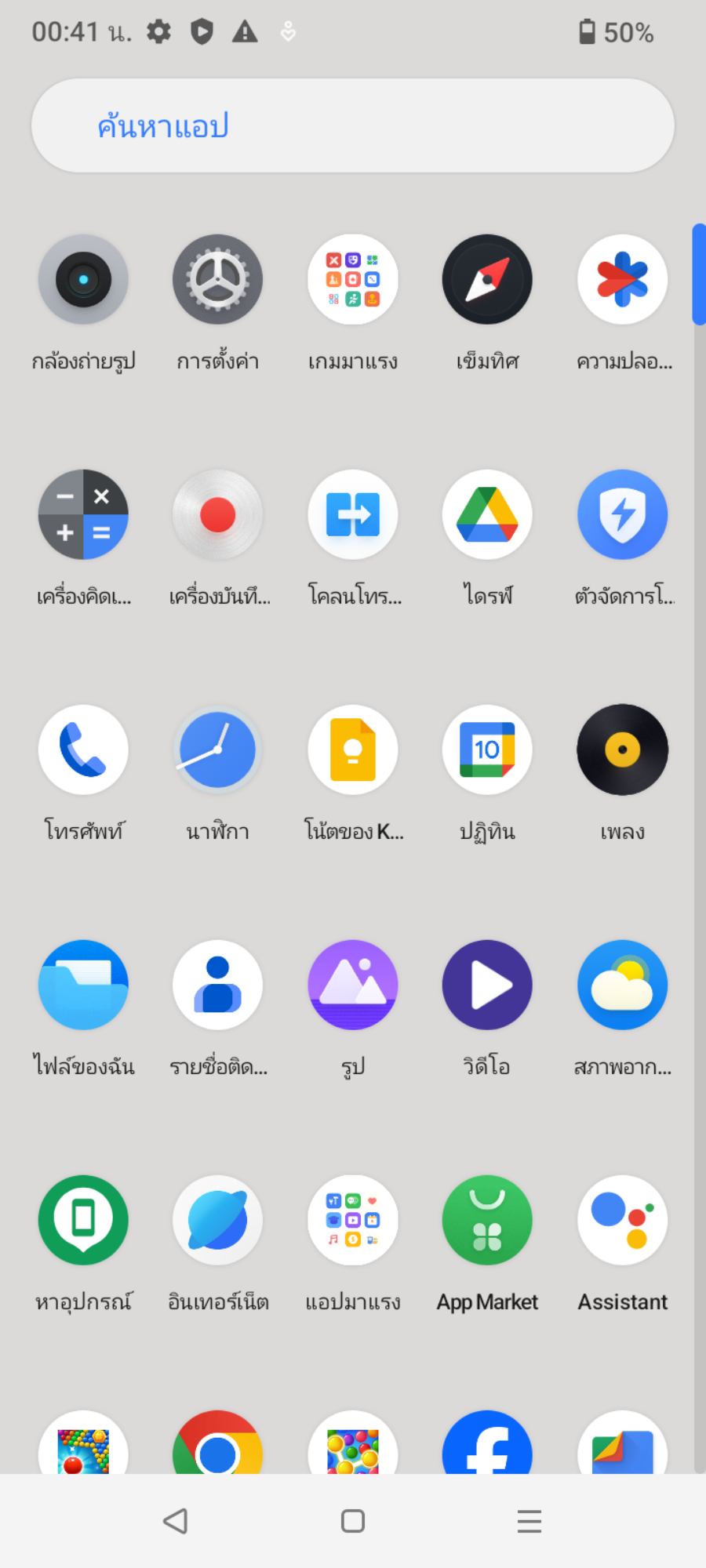Open Google ไดรฟ์ Drive
This screenshot has width=706, height=1568.
487,515
